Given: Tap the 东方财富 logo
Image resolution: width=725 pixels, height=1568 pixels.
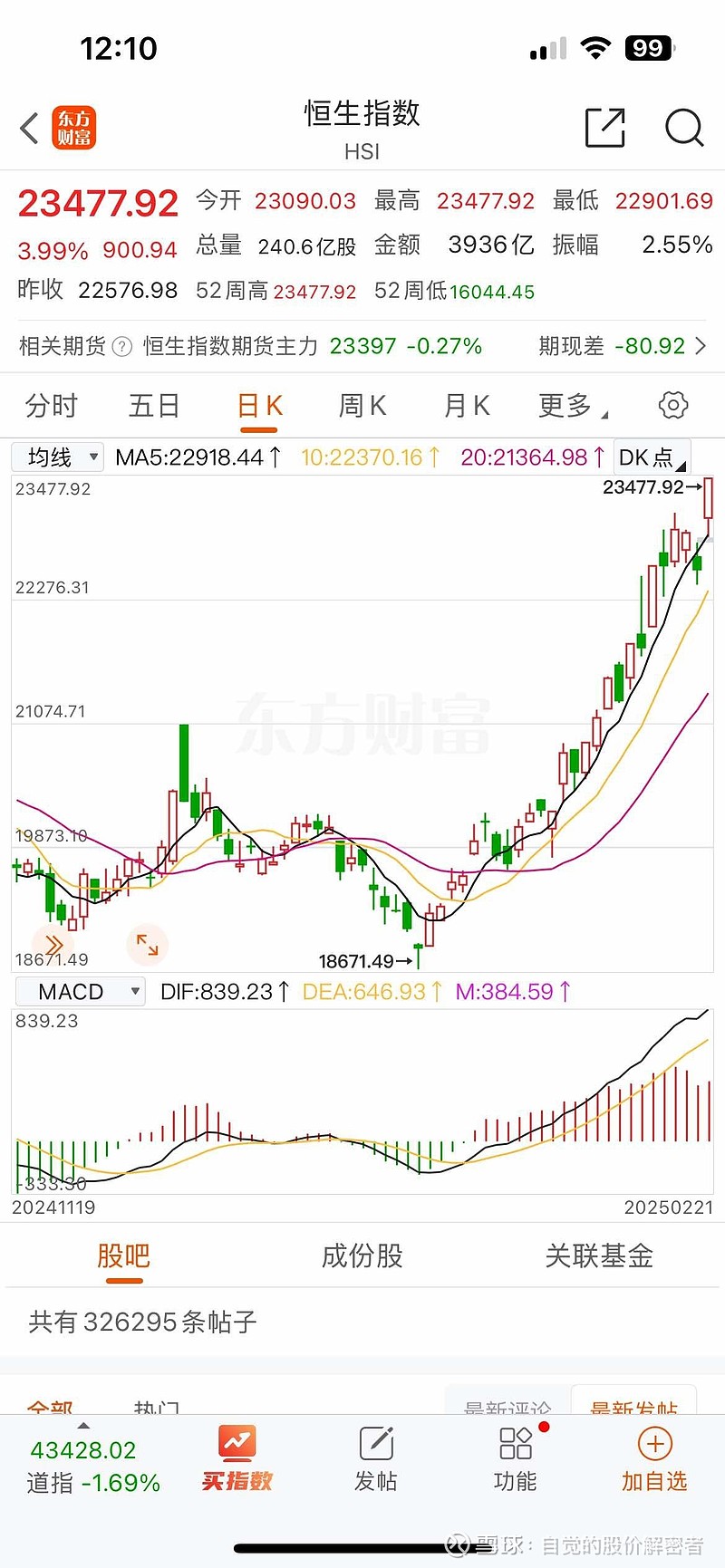Looking at the screenshot, I should tap(74, 128).
